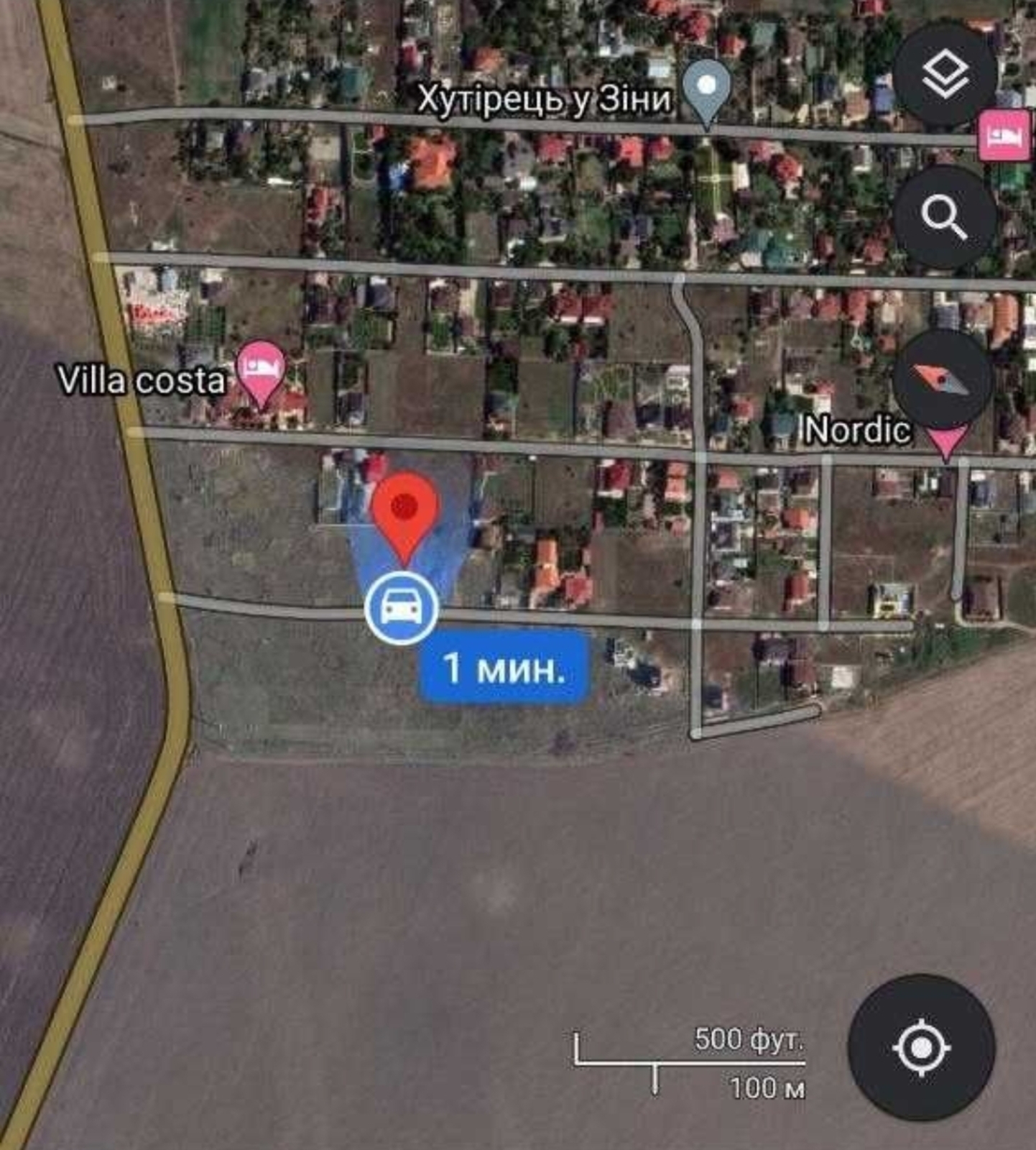The width and height of the screenshot is (1036, 1150).
Task: Center map on my location
Action: [x=921, y=1047]
